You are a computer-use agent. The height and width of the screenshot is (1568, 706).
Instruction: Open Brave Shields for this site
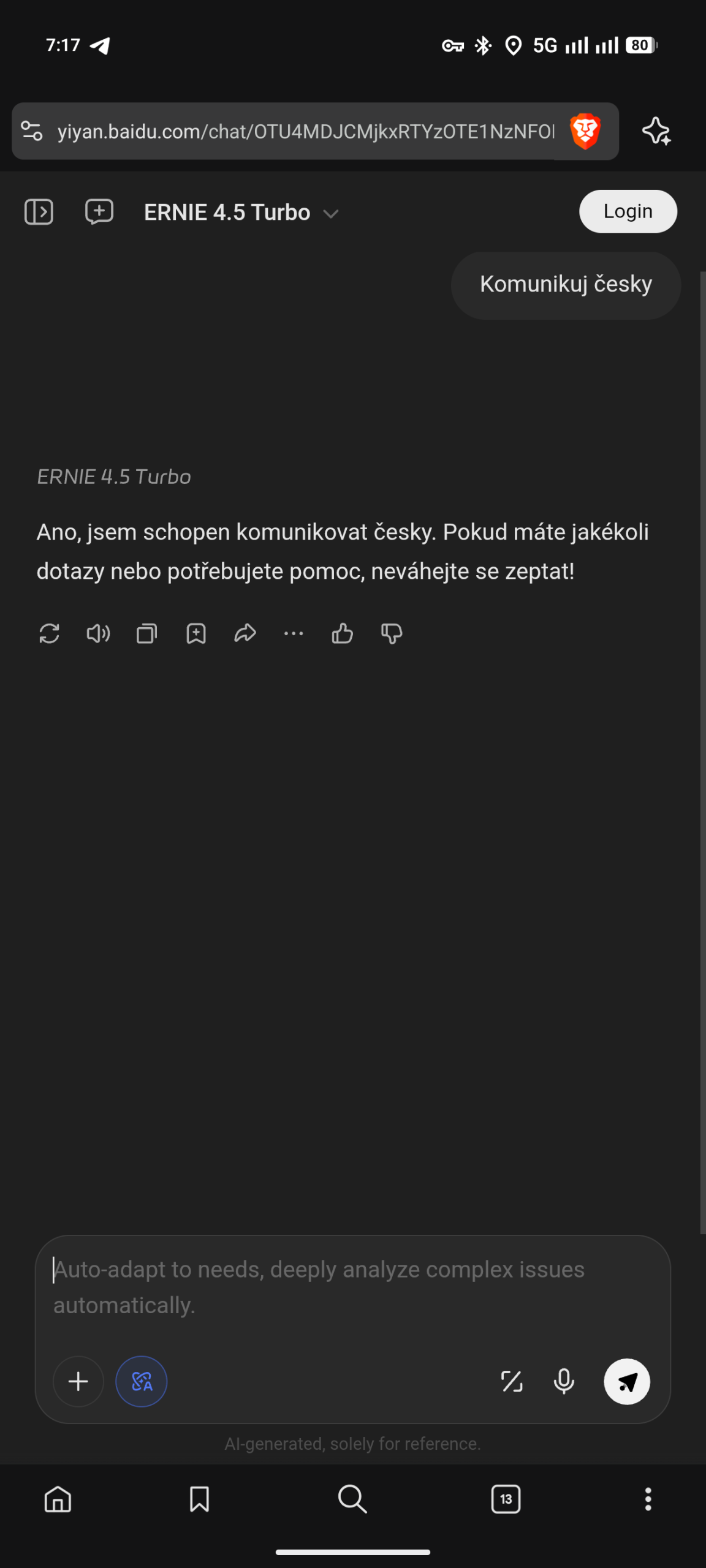[585, 131]
